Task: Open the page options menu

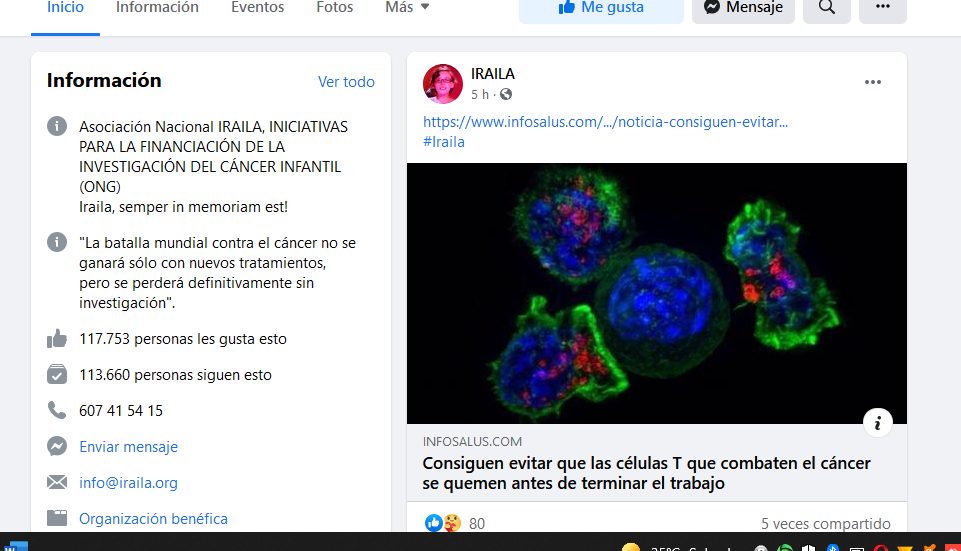Action: [x=883, y=7]
